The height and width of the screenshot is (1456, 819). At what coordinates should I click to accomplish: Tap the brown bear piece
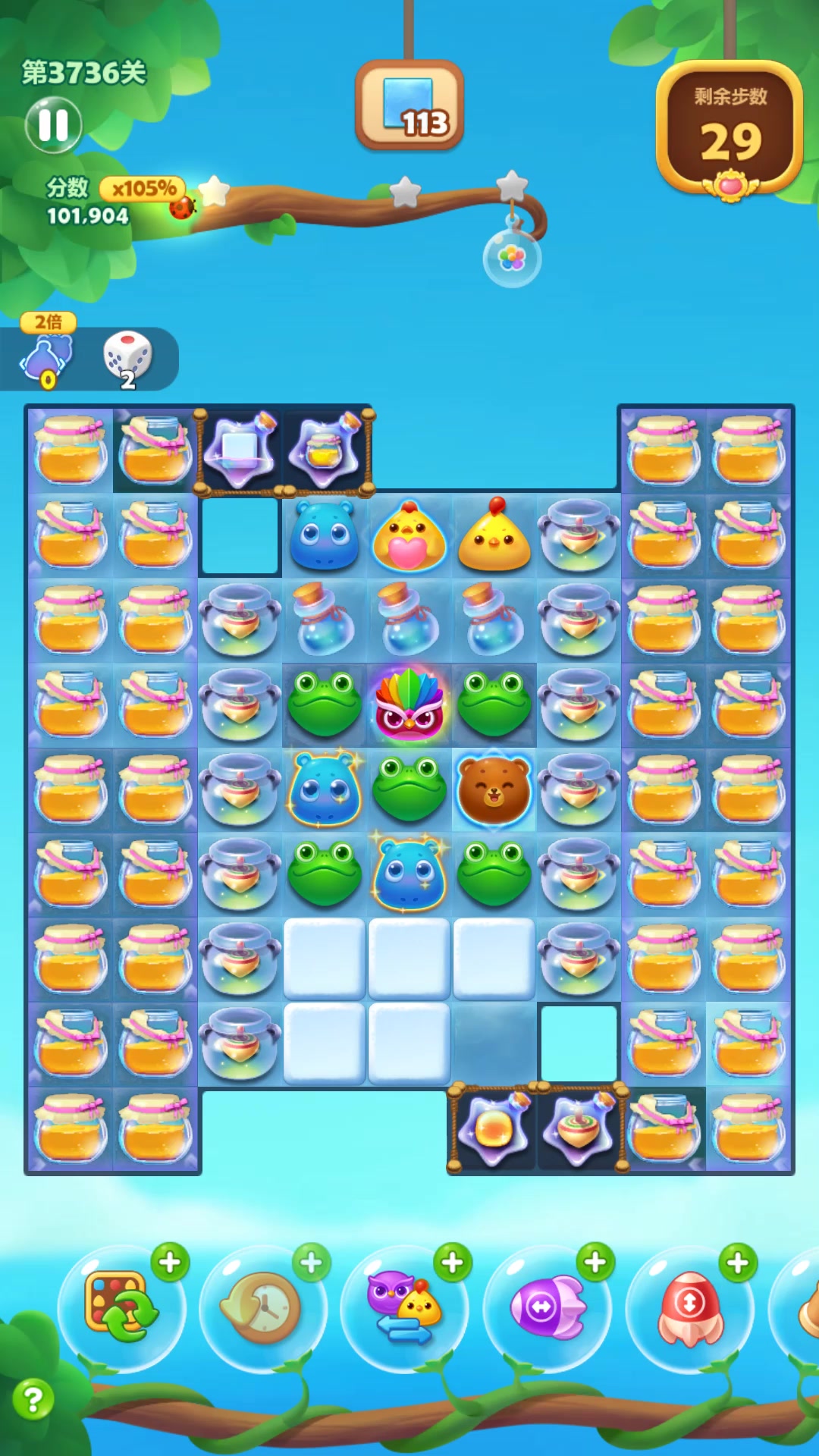pos(494,790)
